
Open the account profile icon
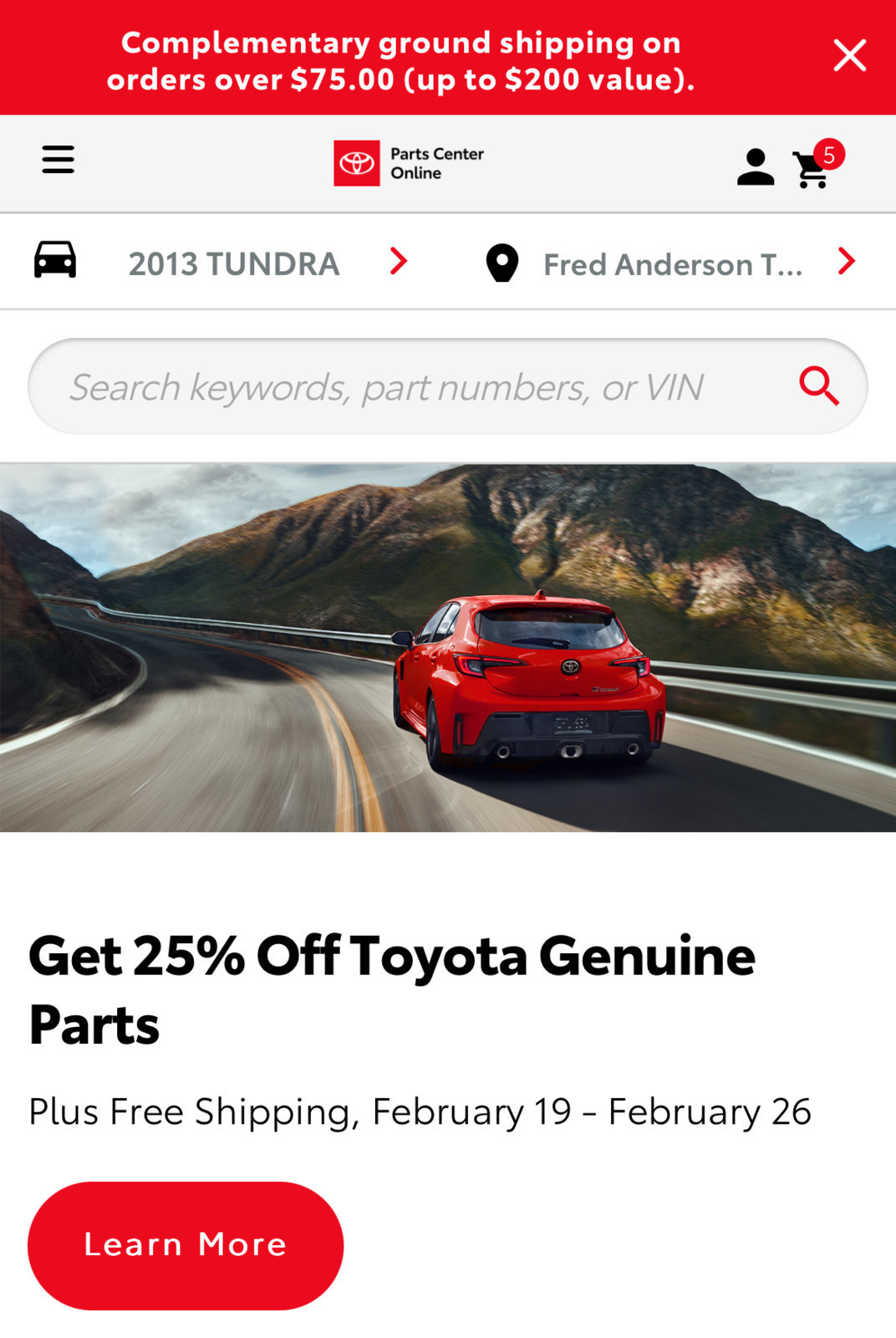755,166
